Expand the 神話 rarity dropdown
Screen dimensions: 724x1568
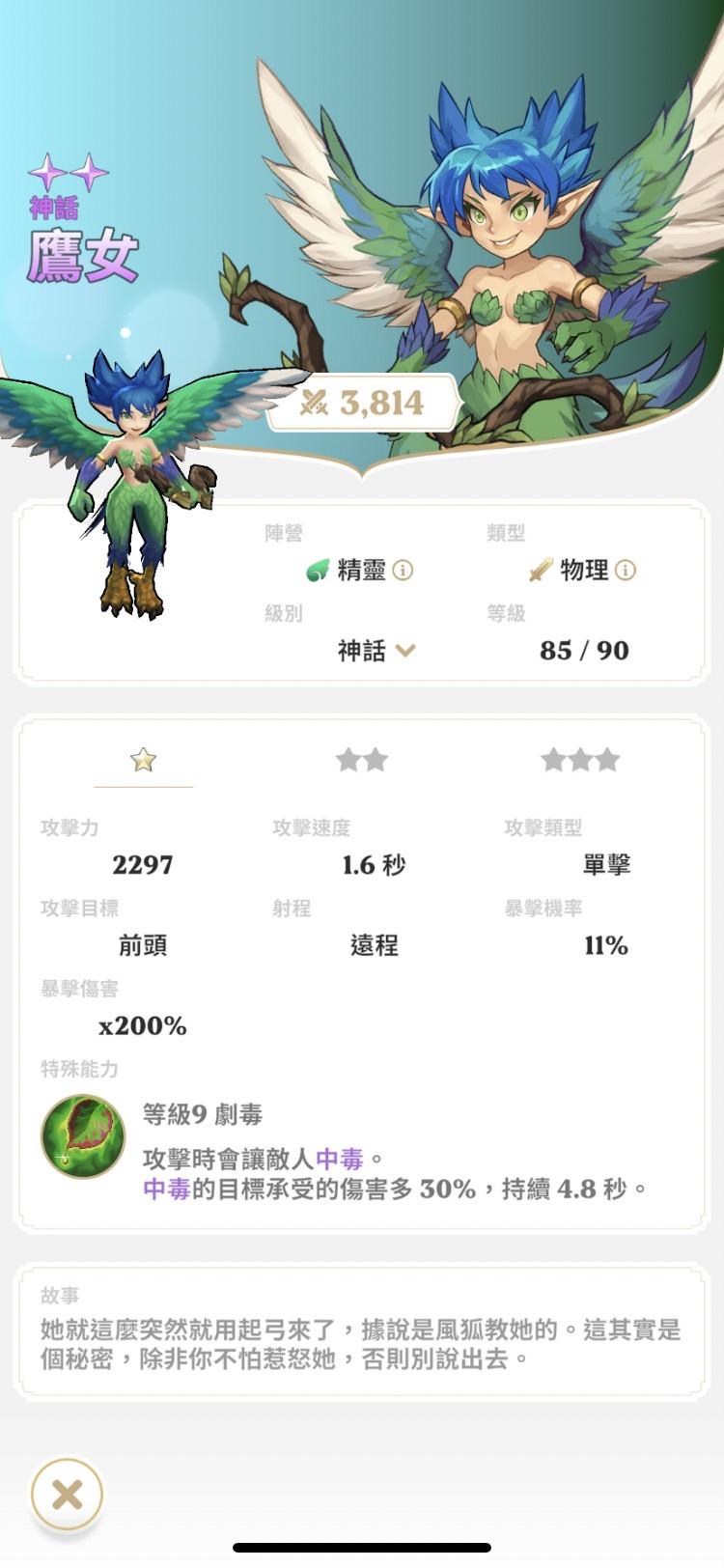(x=405, y=651)
